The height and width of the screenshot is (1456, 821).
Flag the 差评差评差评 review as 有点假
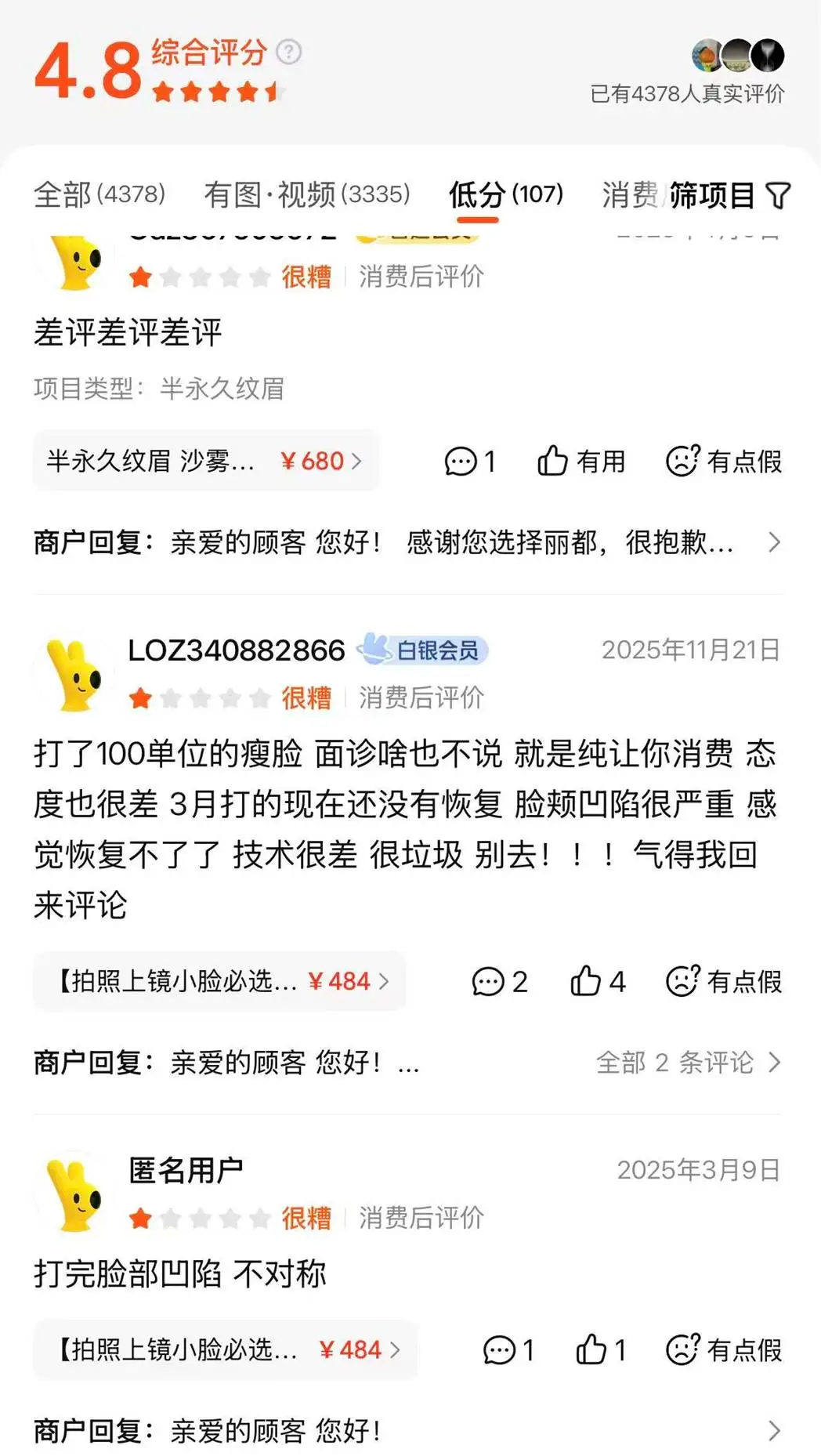pyautogui.click(x=723, y=461)
